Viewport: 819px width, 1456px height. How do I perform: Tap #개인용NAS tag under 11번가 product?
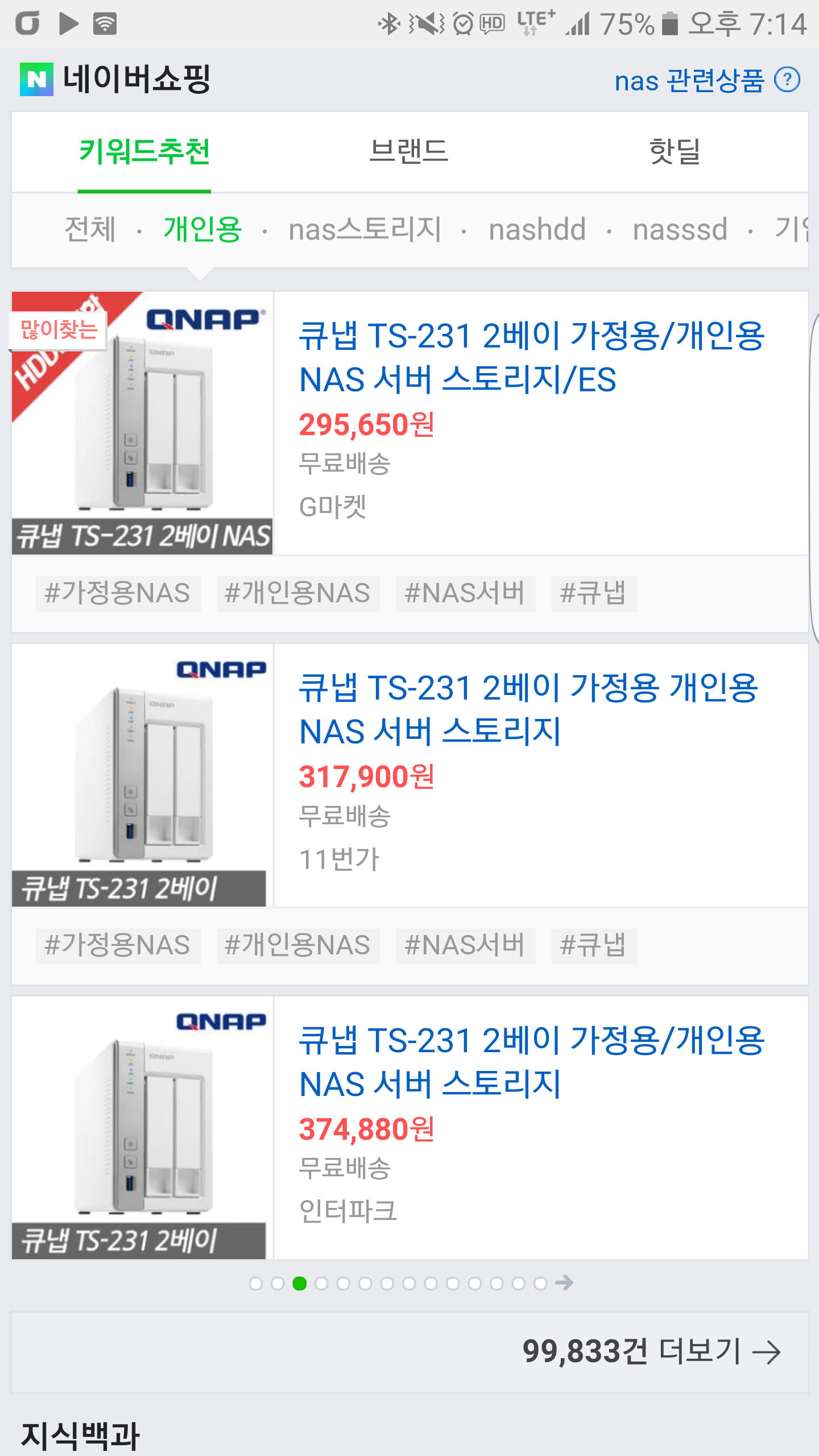(x=297, y=945)
